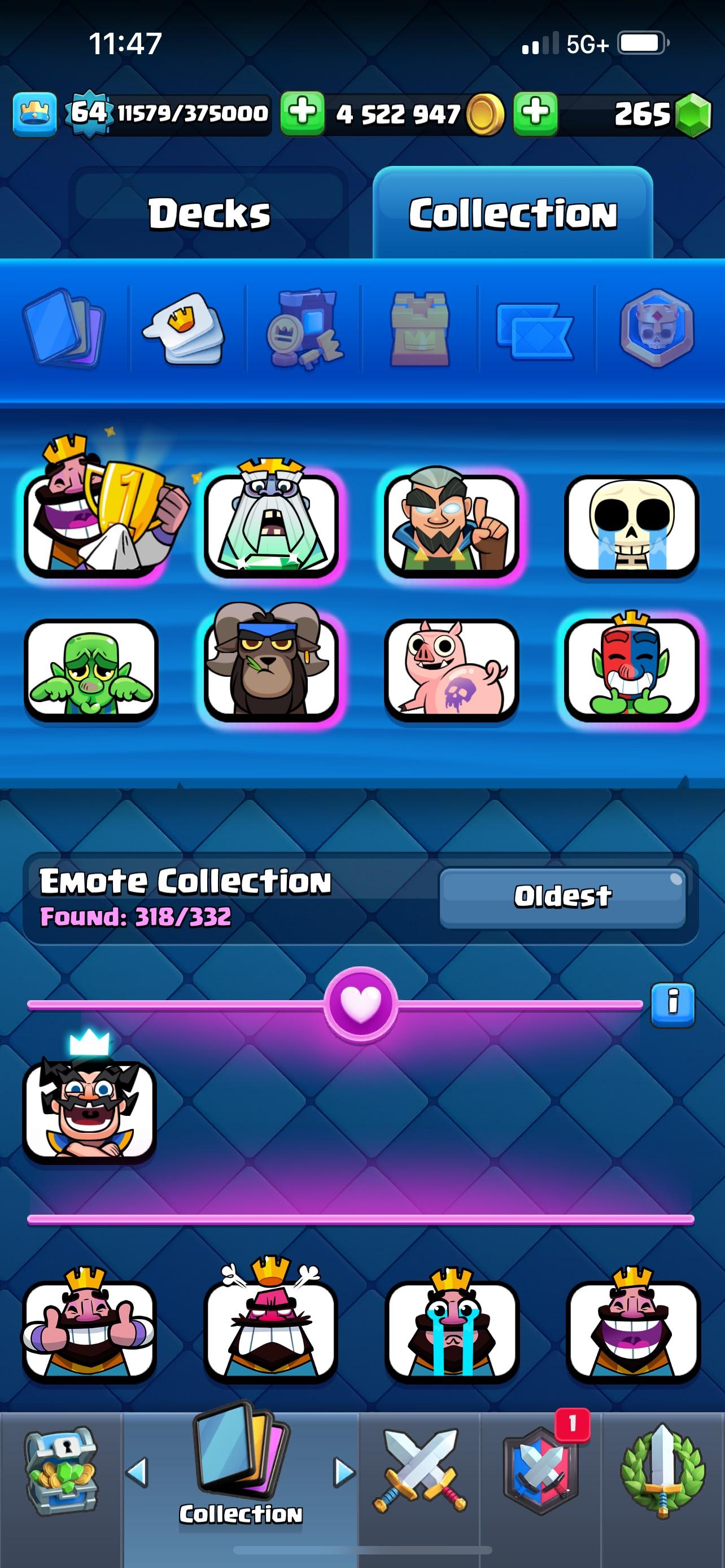This screenshot has width=725, height=1568.
Task: Switch to the Decks tab
Action: click(x=210, y=213)
